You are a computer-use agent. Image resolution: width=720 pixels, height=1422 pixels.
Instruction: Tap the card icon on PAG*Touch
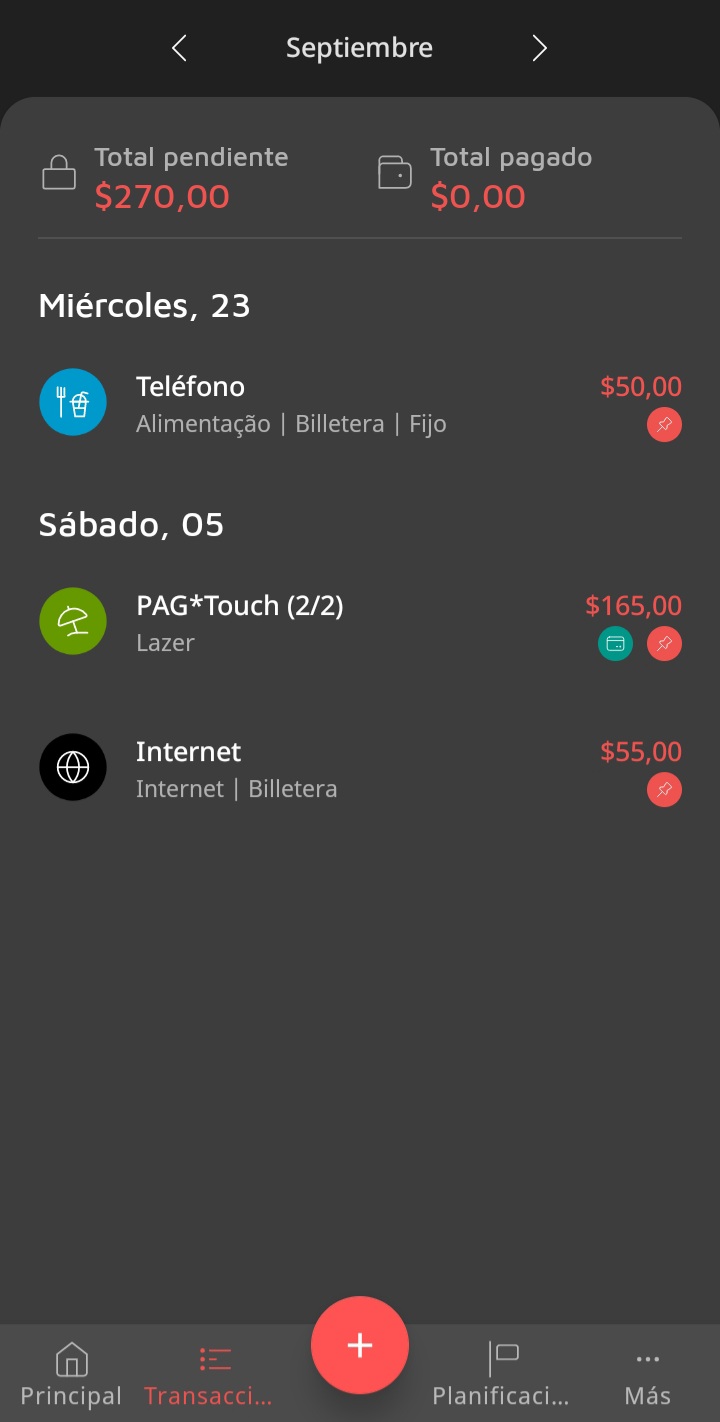point(615,644)
